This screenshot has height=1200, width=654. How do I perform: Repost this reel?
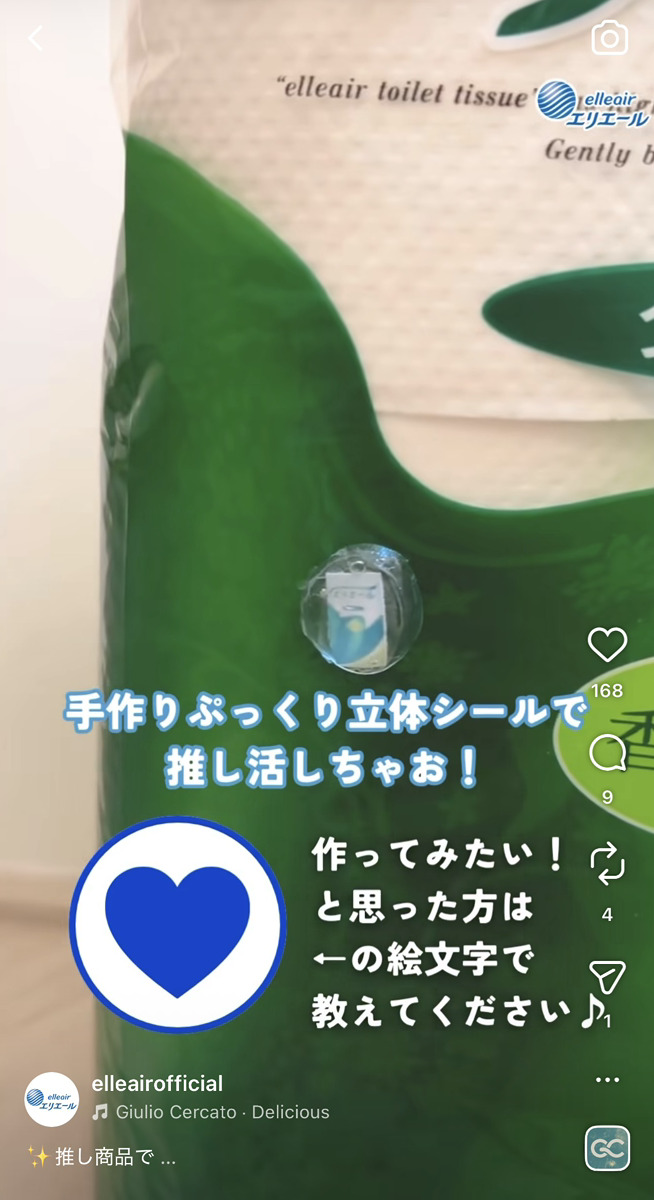coord(607,862)
